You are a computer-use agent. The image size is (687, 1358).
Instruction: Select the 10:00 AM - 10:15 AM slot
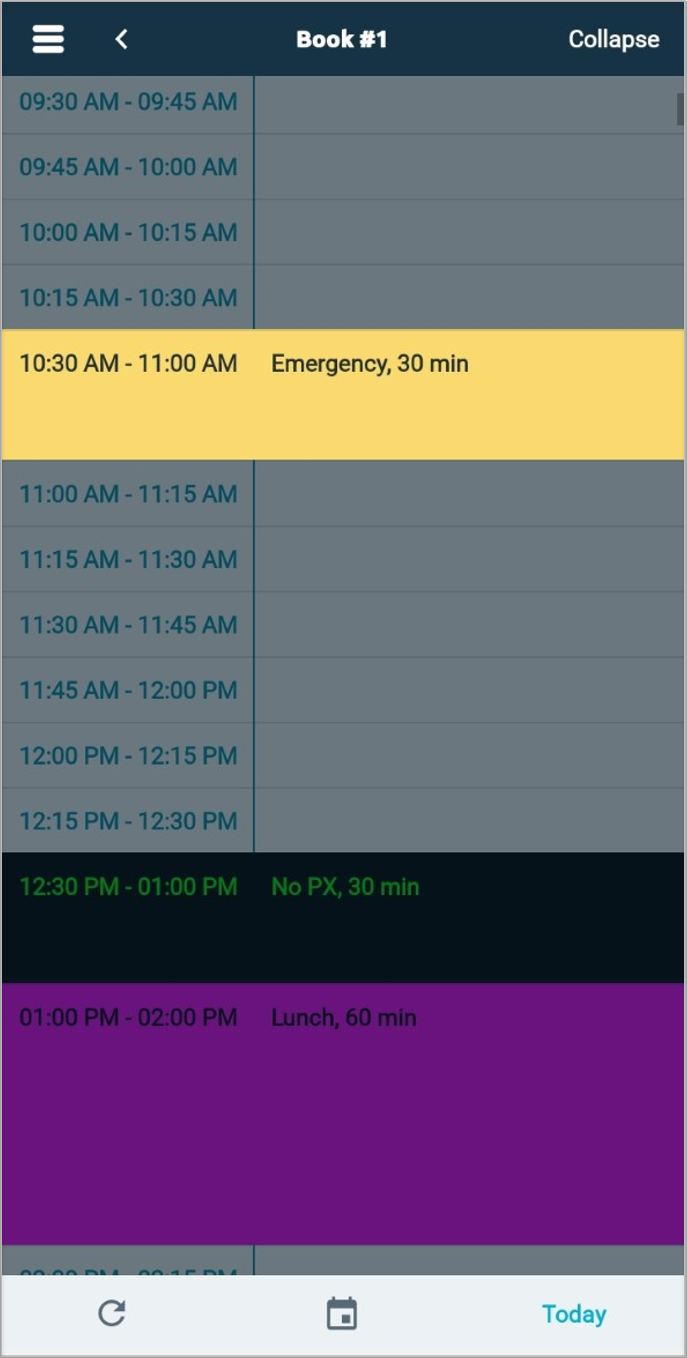click(x=468, y=232)
